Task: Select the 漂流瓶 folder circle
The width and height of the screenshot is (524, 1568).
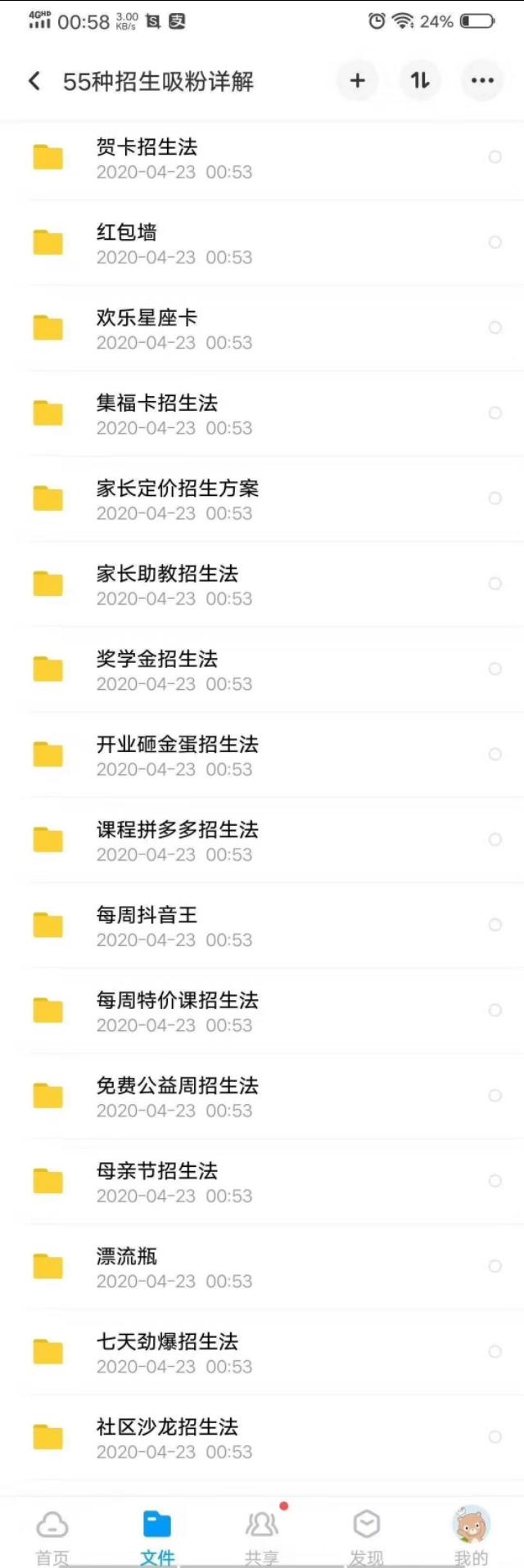Action: click(495, 1266)
